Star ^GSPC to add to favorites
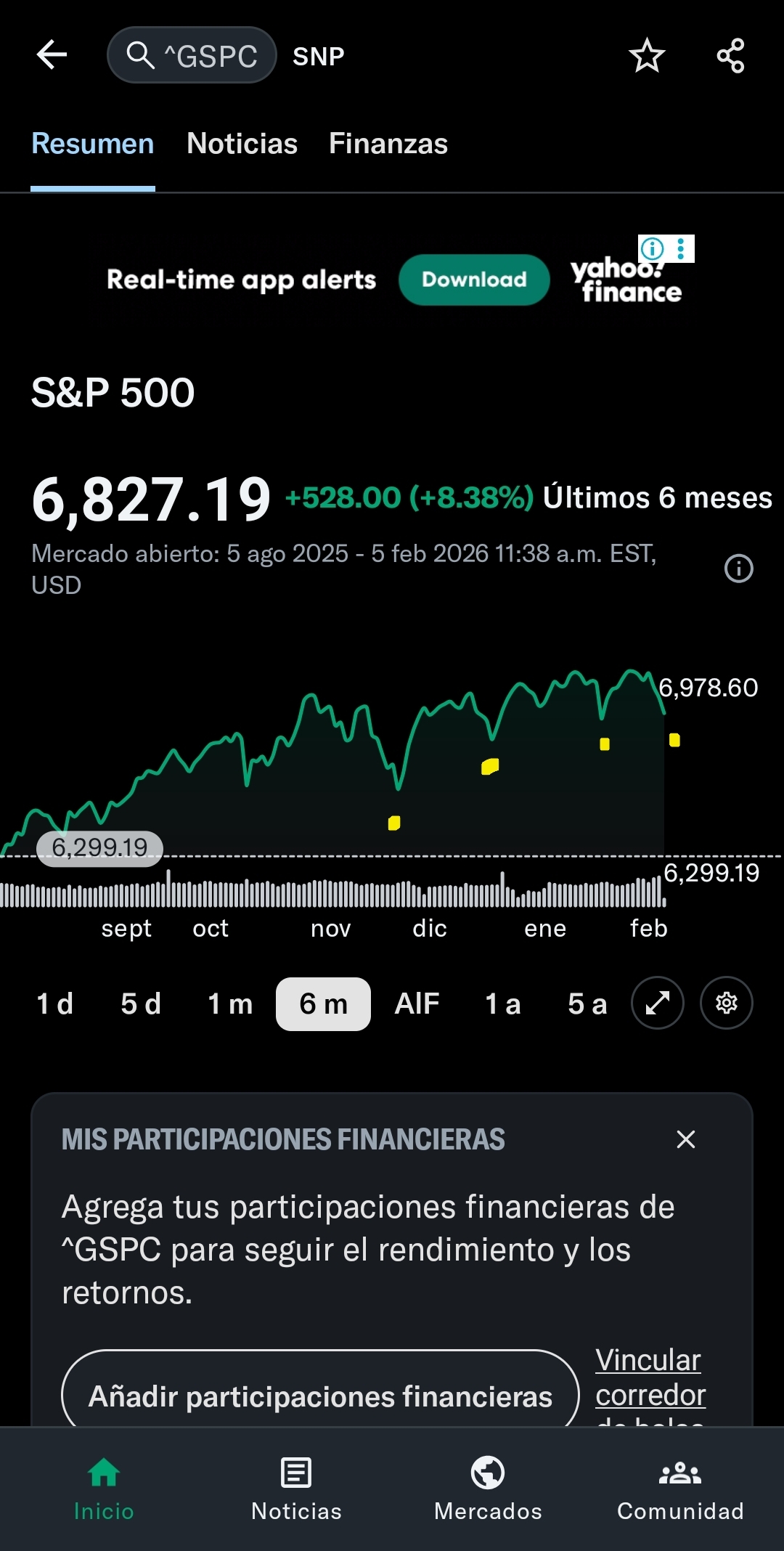 (645, 54)
